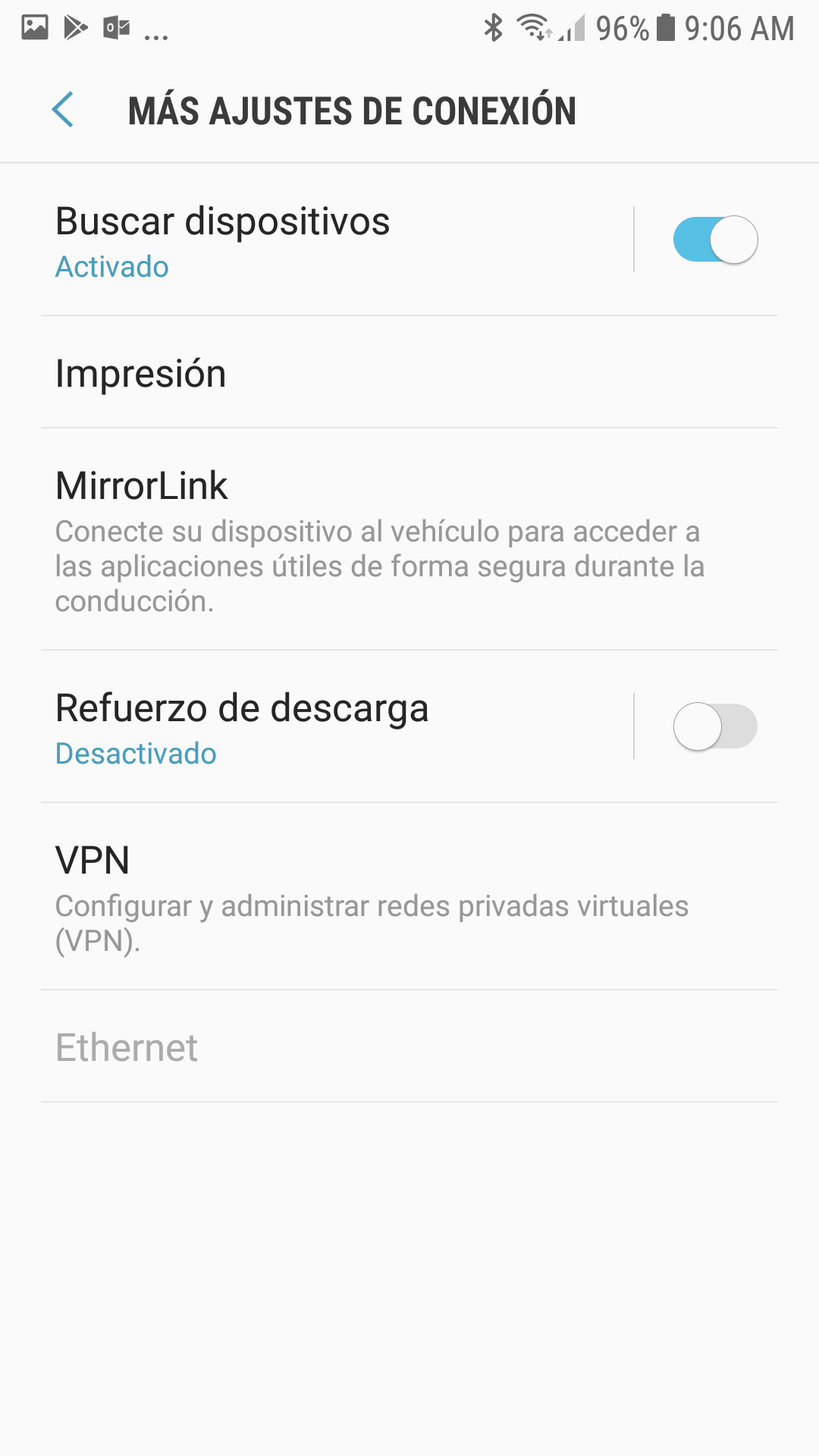Open VPN configuration

(x=409, y=896)
